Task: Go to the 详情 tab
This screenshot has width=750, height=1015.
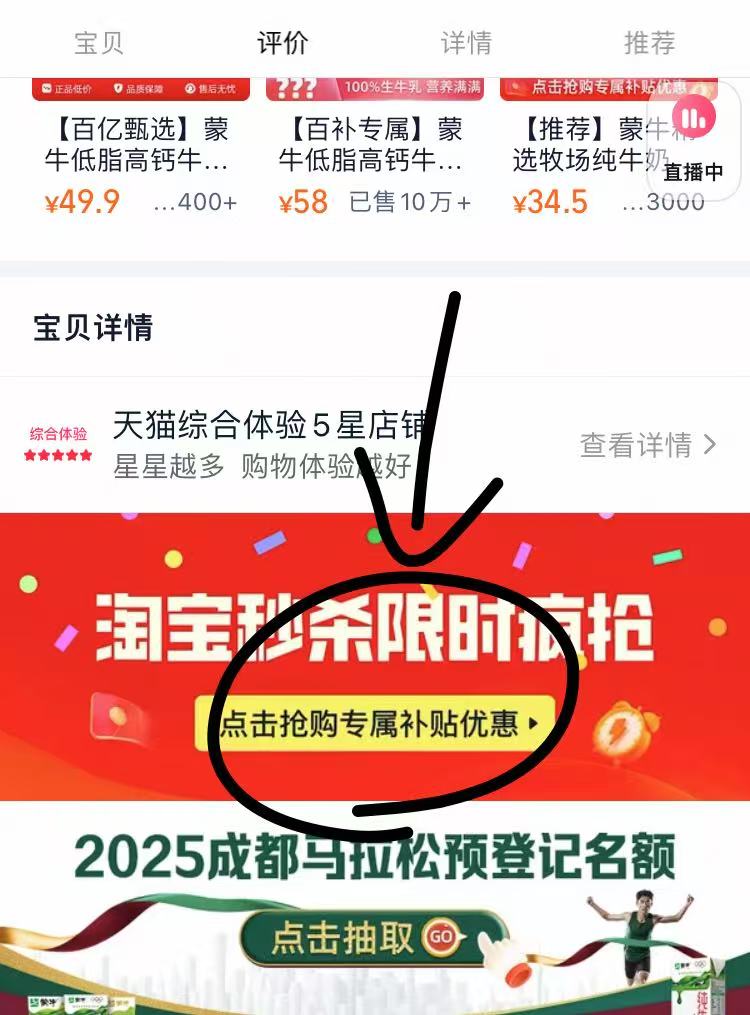Action: [x=466, y=43]
